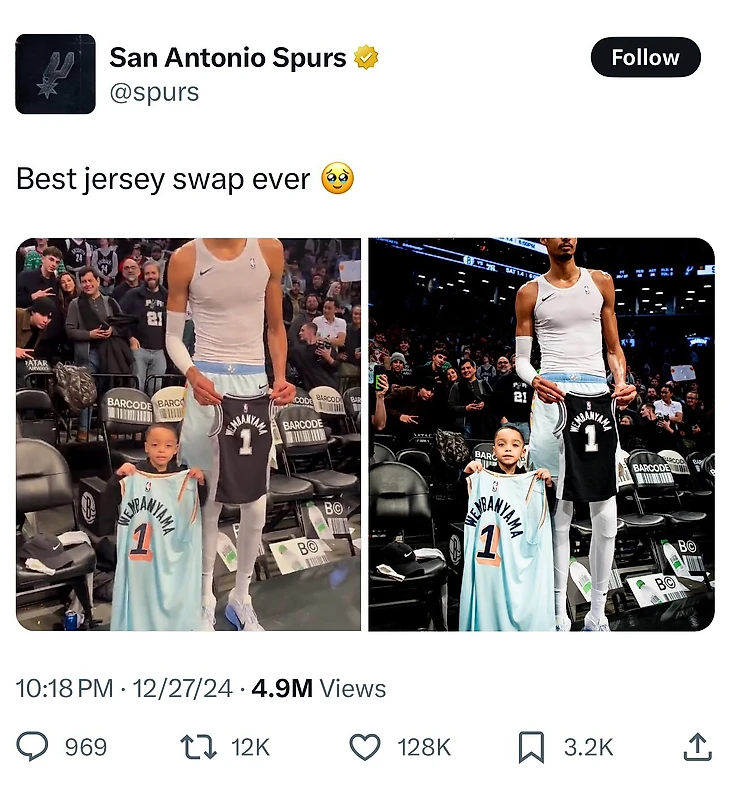Open the San Antonio Spurs profile picture
This screenshot has height=795, width=730.
(x=56, y=74)
